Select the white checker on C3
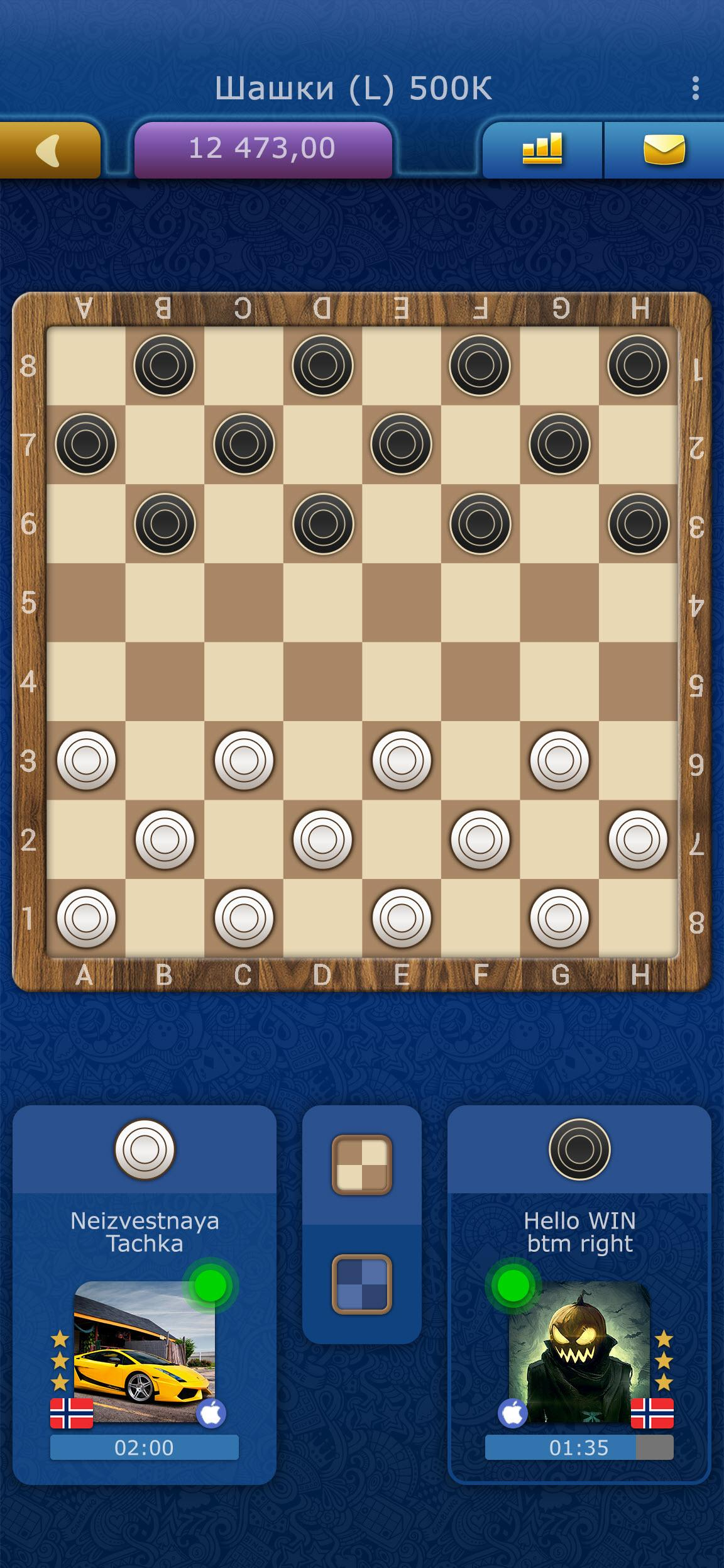724x1568 pixels. 244,760
